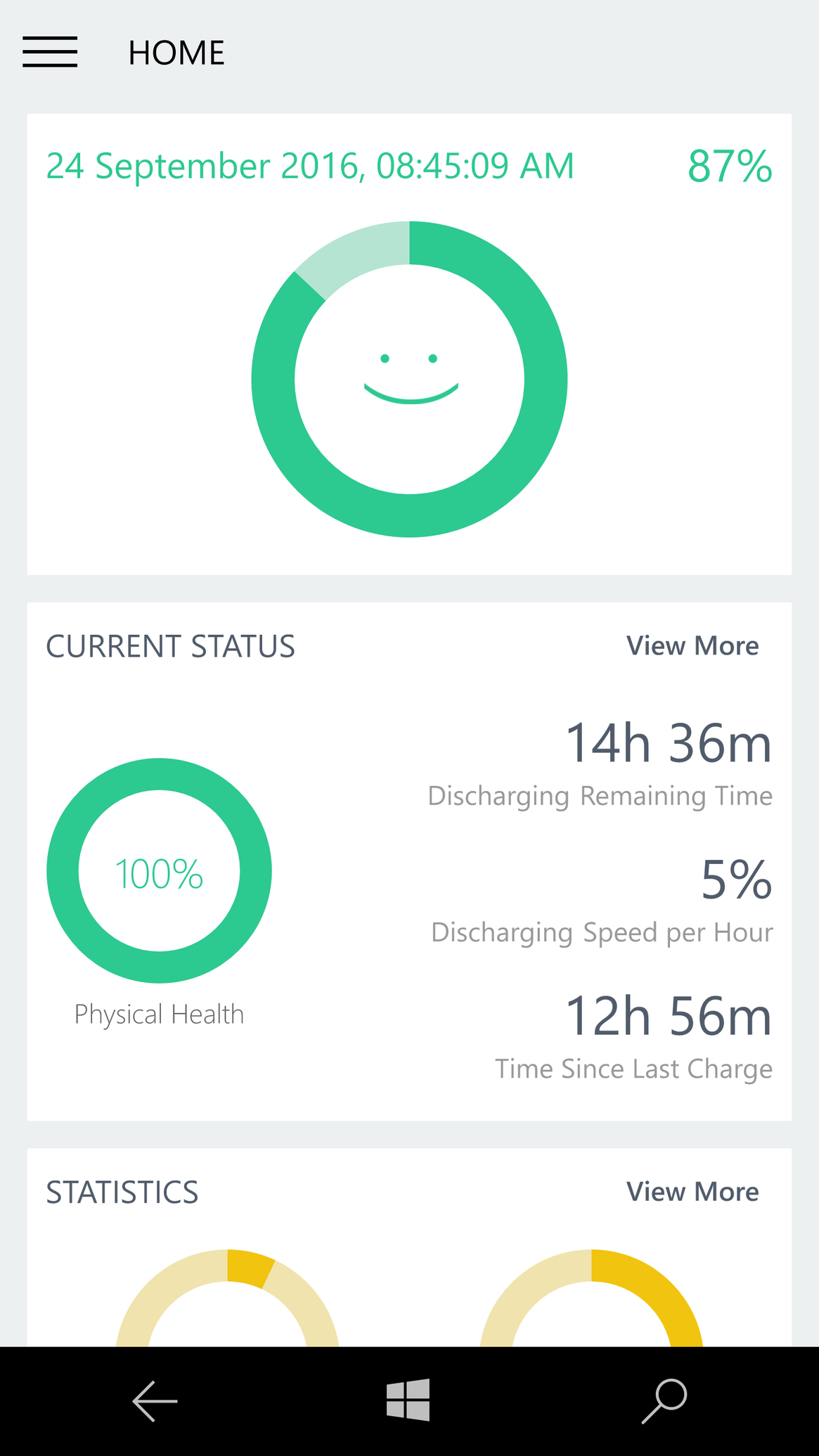Open the system search magnifier
The image size is (819, 1456).
click(664, 1401)
